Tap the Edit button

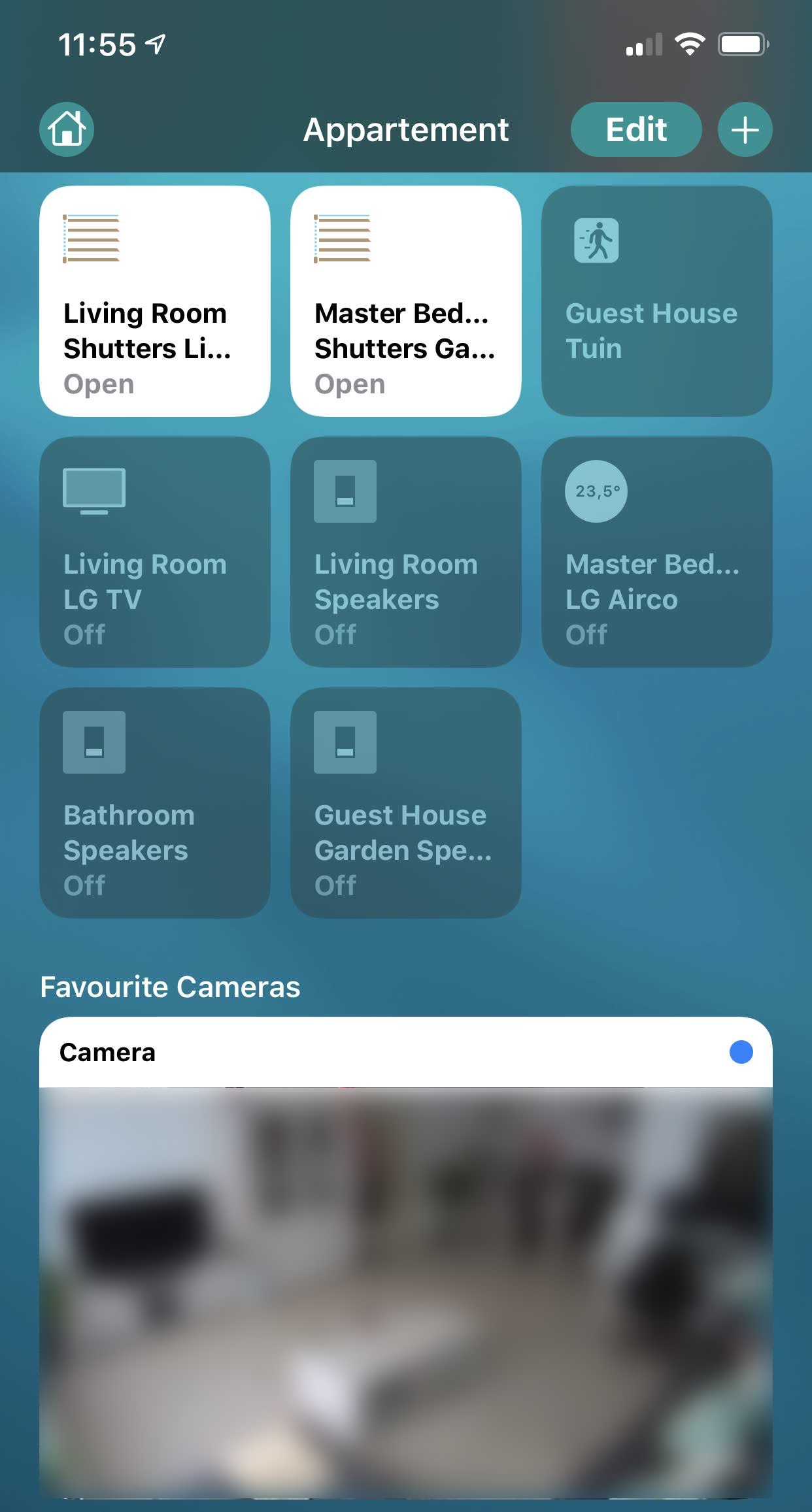click(636, 129)
